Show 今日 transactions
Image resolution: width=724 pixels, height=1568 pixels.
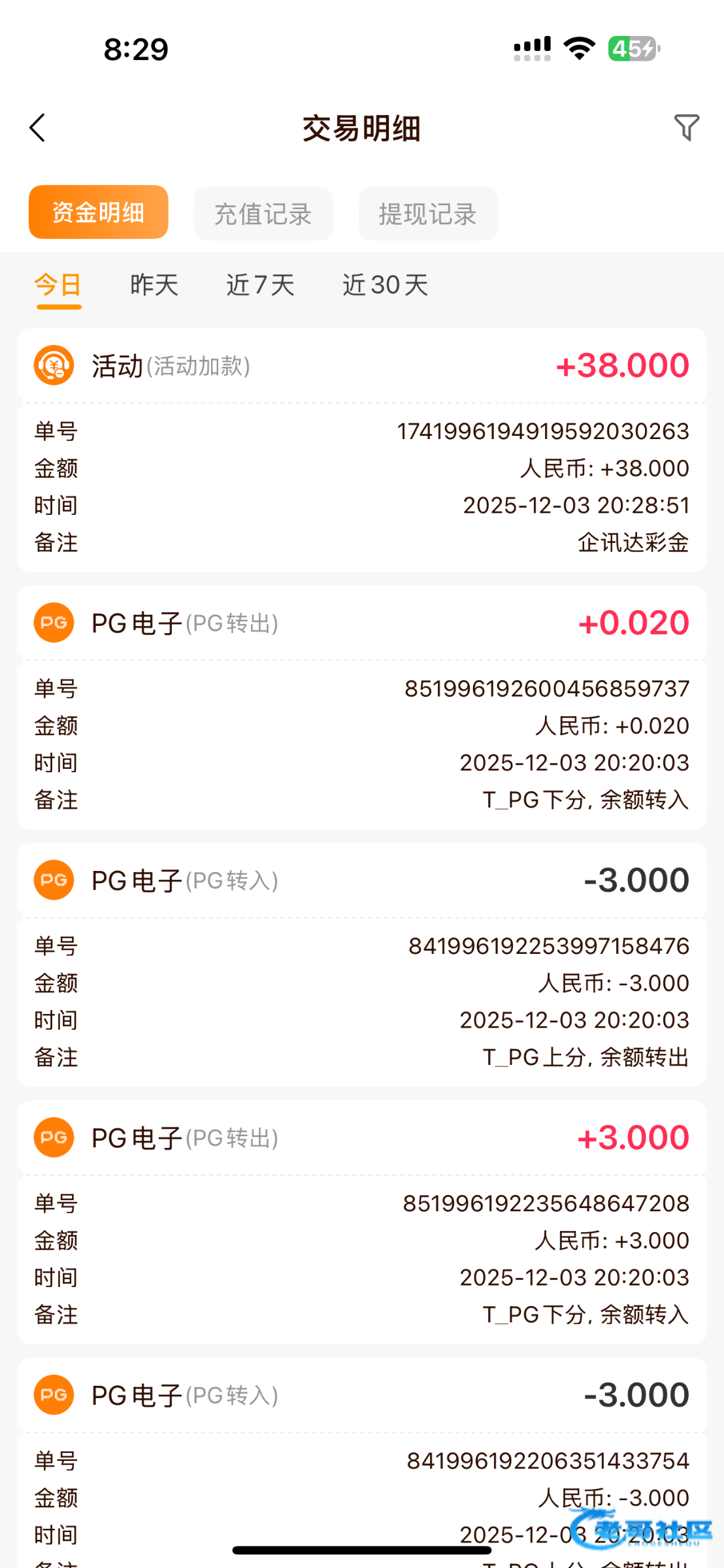[x=58, y=286]
